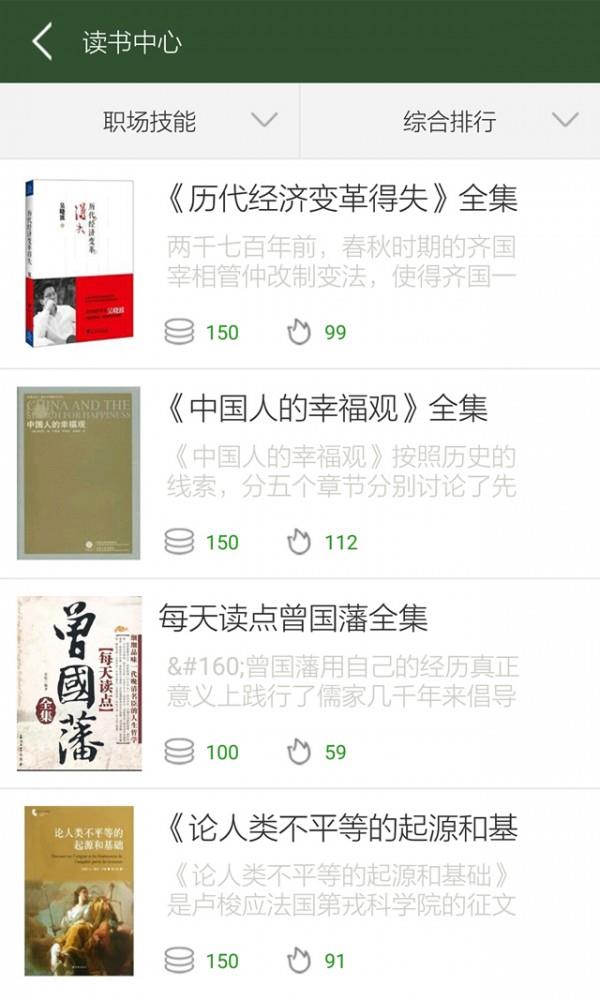This screenshot has height=1000, width=600.
Task: Go back from 读书中心
Action: point(42,41)
